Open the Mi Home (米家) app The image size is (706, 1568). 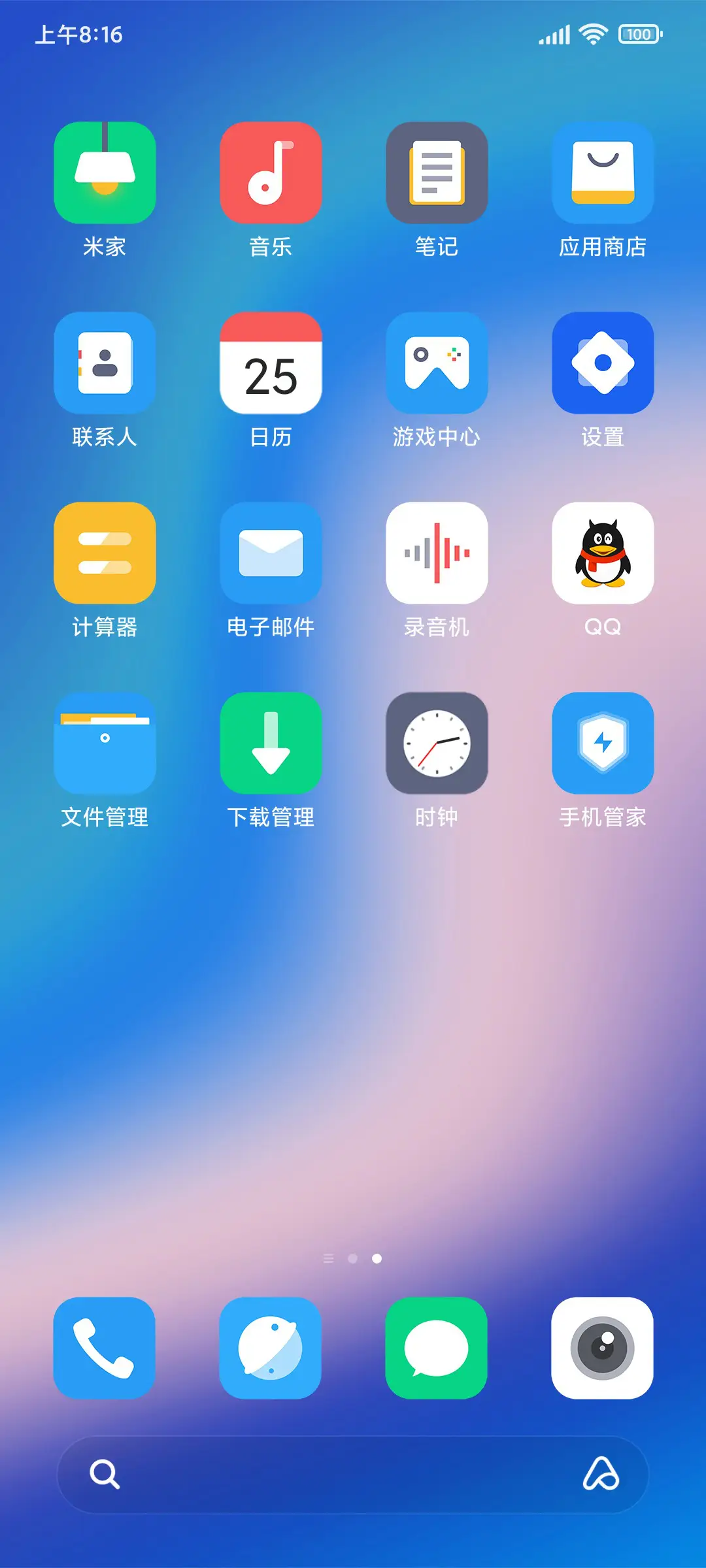[x=105, y=172]
